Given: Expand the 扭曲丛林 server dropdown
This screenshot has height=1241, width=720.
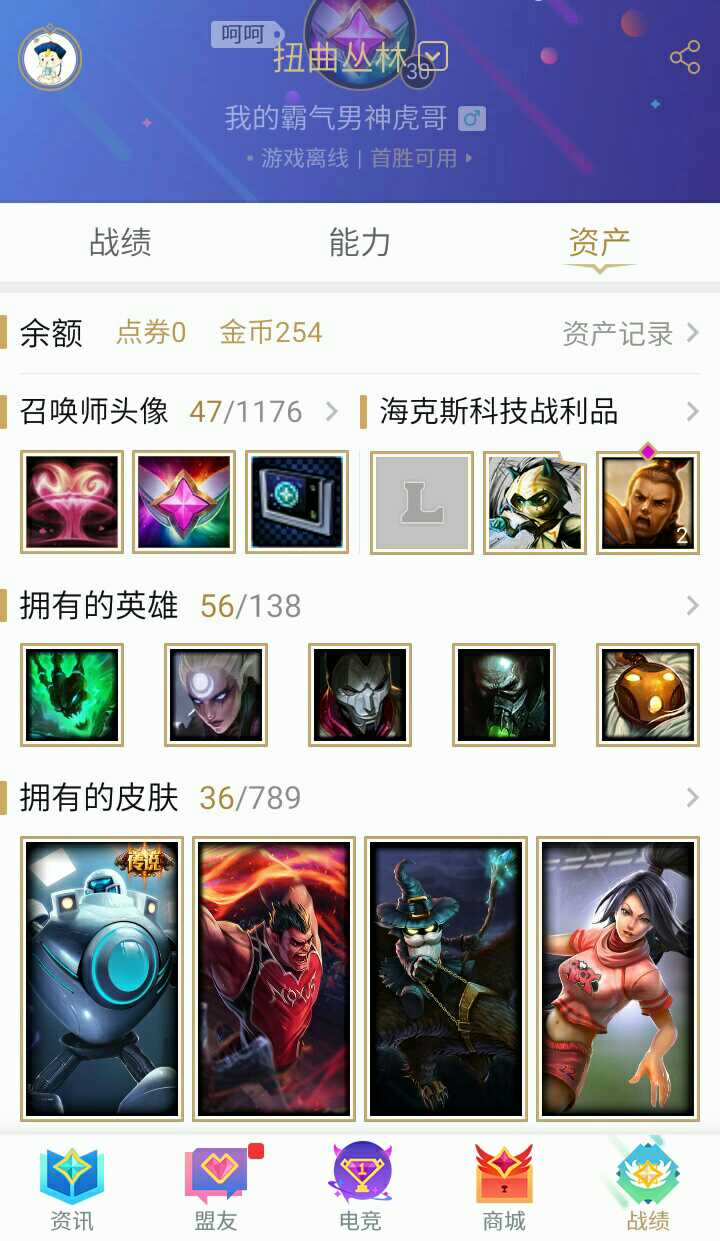Looking at the screenshot, I should [432, 56].
